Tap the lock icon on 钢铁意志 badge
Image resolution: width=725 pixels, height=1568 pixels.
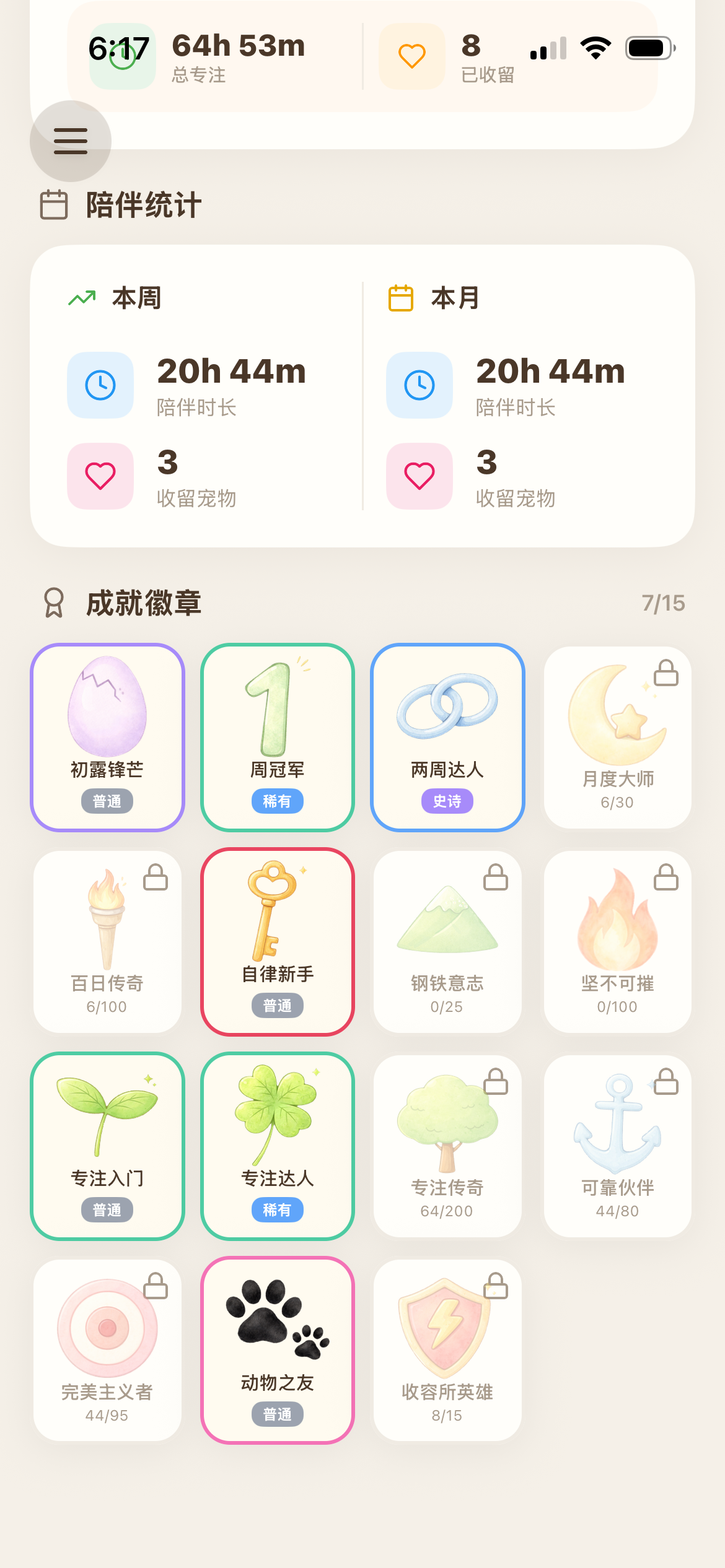(x=495, y=878)
